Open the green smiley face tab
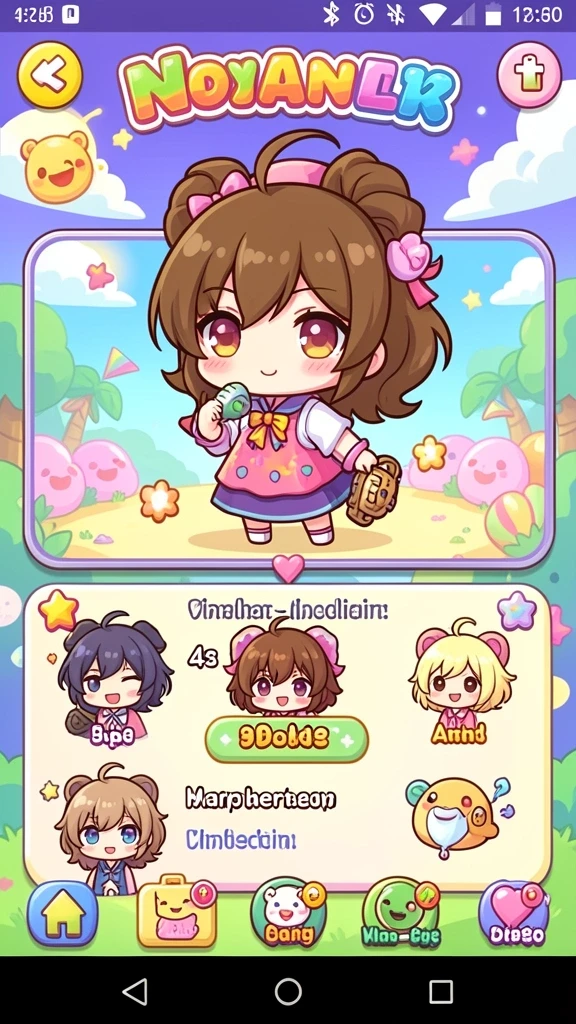Image resolution: width=576 pixels, height=1024 pixels. 399,913
